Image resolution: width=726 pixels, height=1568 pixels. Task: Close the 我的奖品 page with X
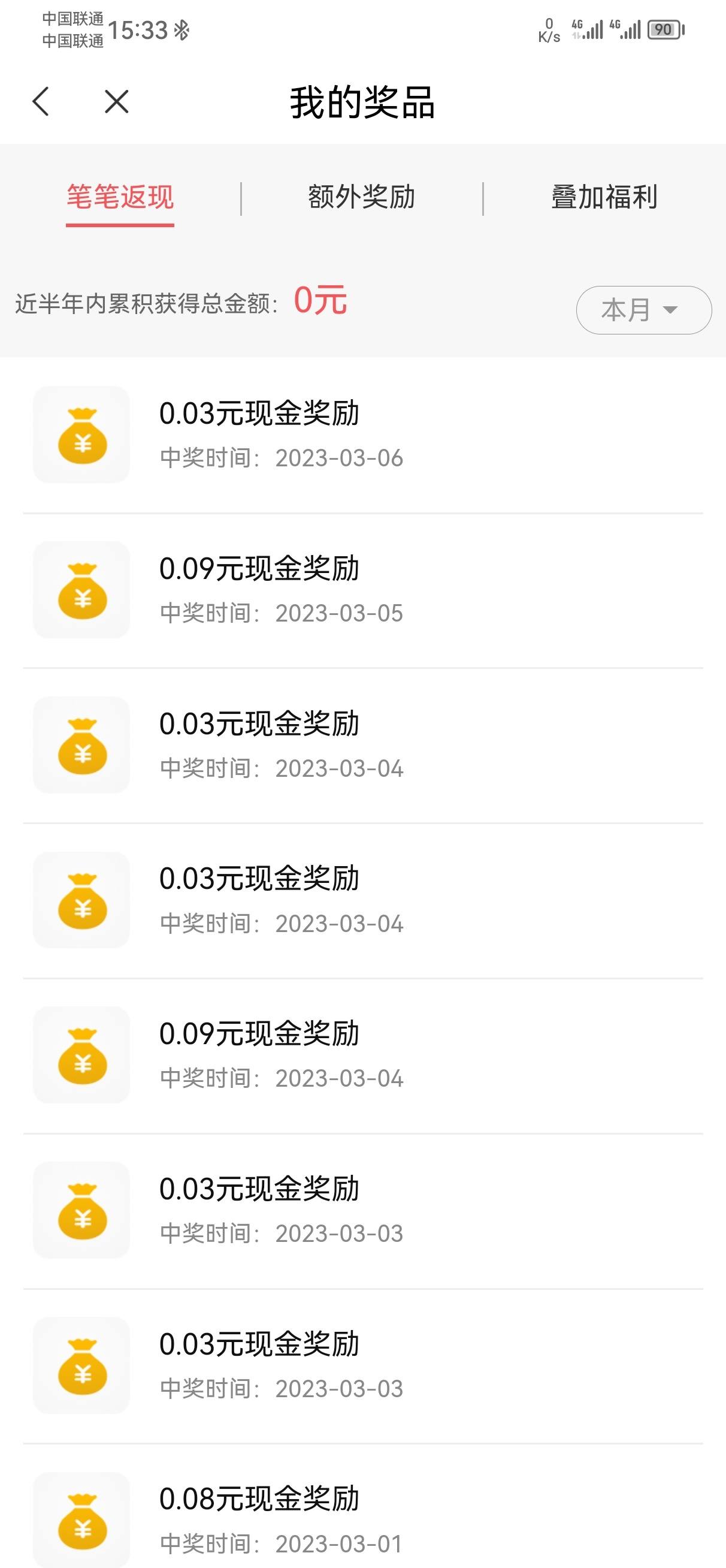116,102
